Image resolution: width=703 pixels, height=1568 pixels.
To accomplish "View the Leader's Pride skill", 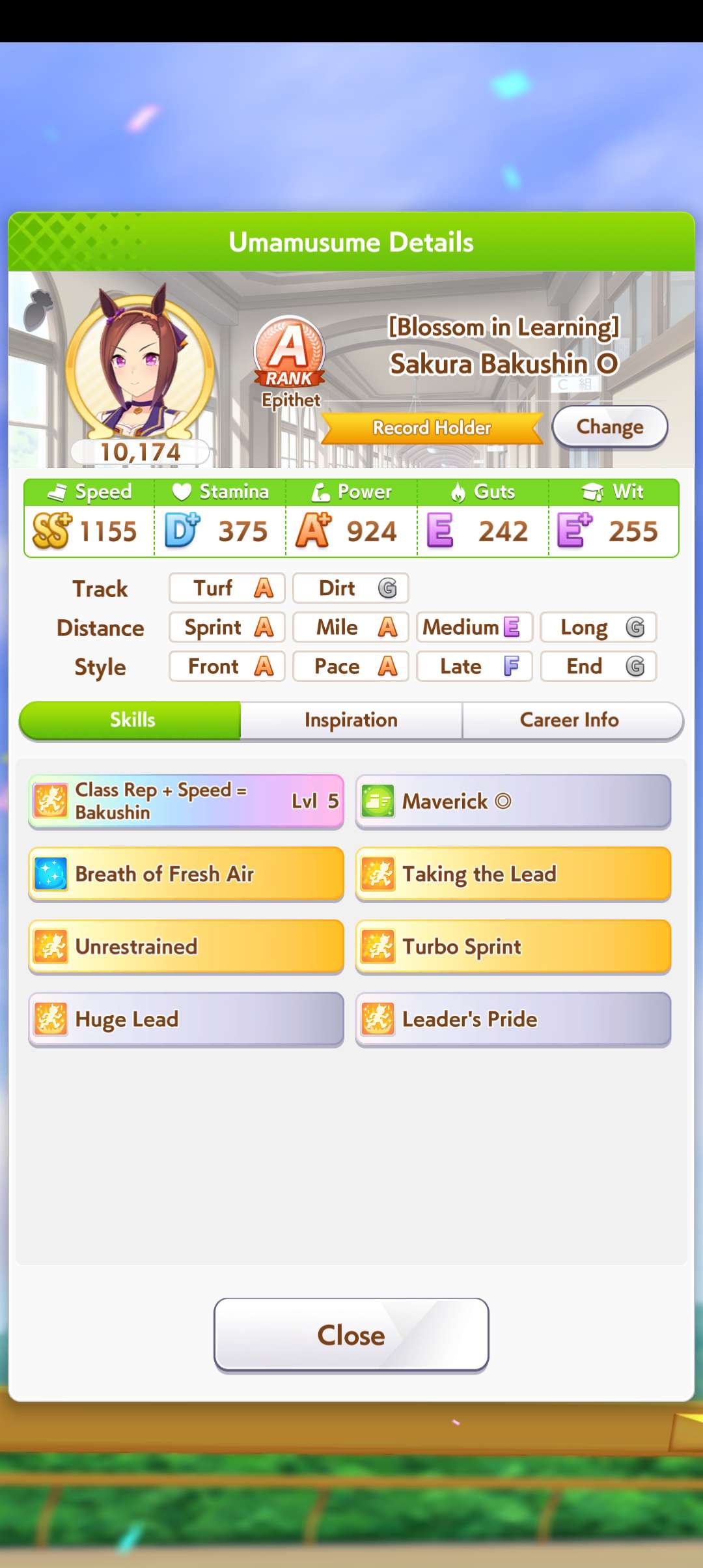I will tap(513, 1020).
